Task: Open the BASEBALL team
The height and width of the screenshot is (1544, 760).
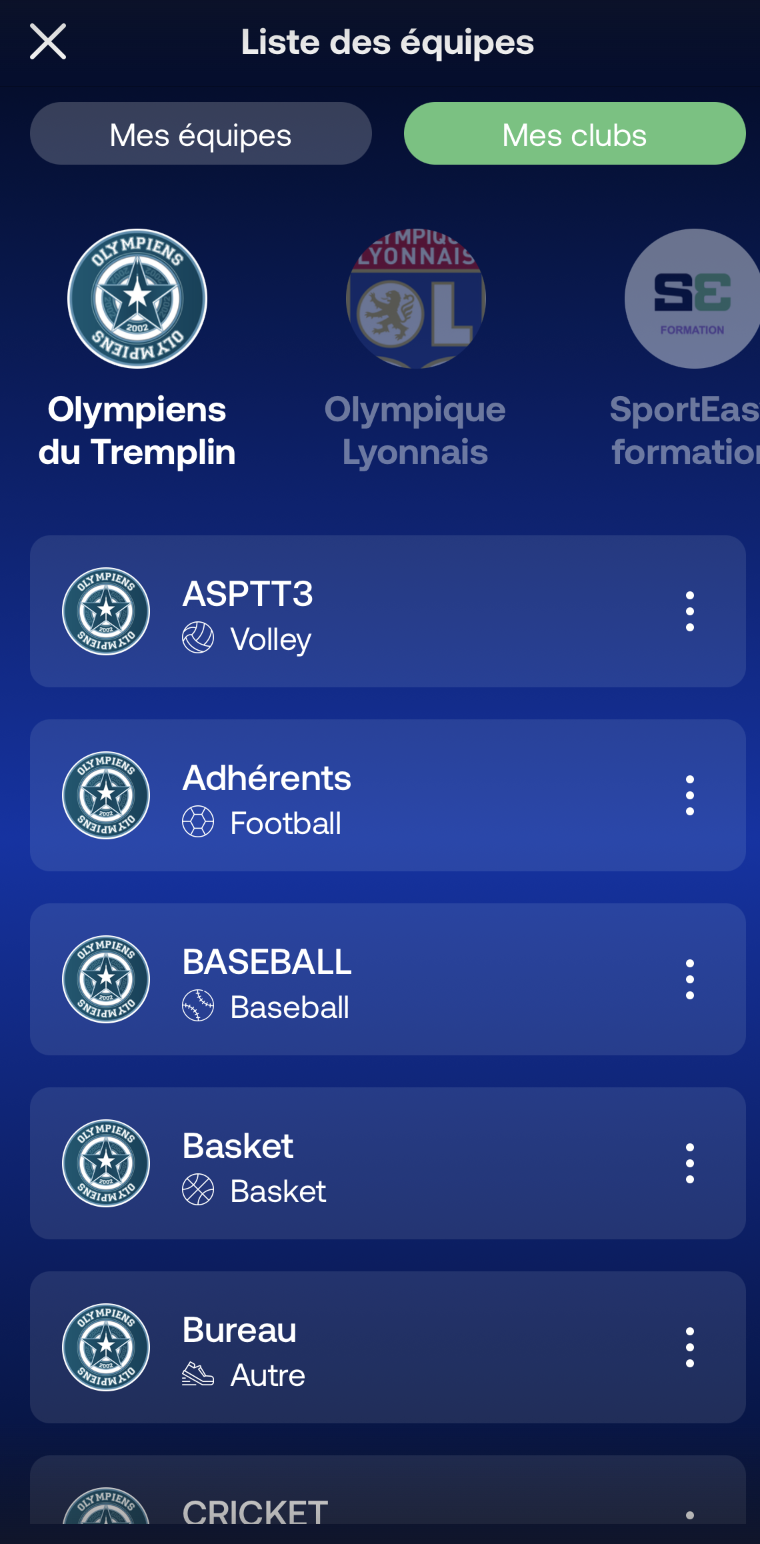Action: point(388,979)
